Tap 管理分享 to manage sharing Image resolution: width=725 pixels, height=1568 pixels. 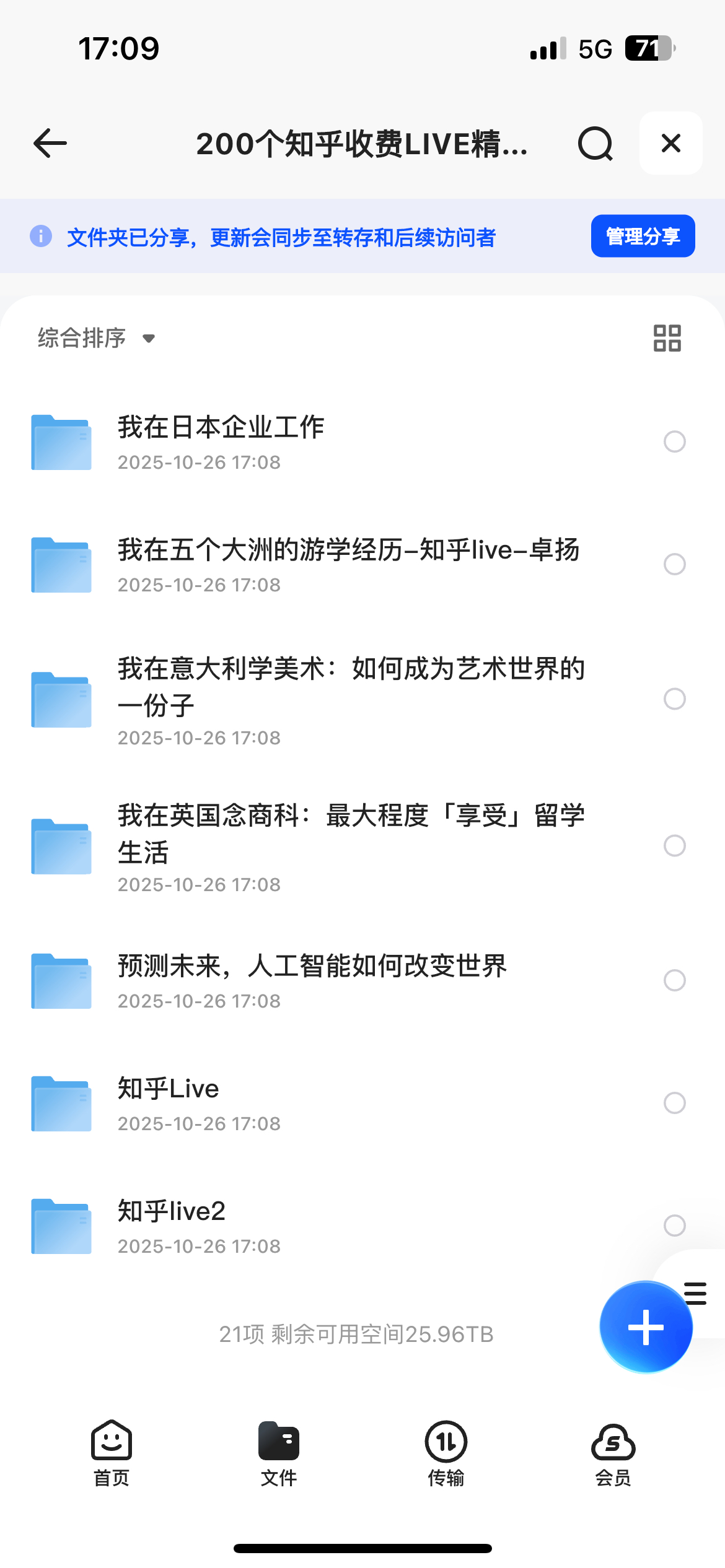click(643, 237)
